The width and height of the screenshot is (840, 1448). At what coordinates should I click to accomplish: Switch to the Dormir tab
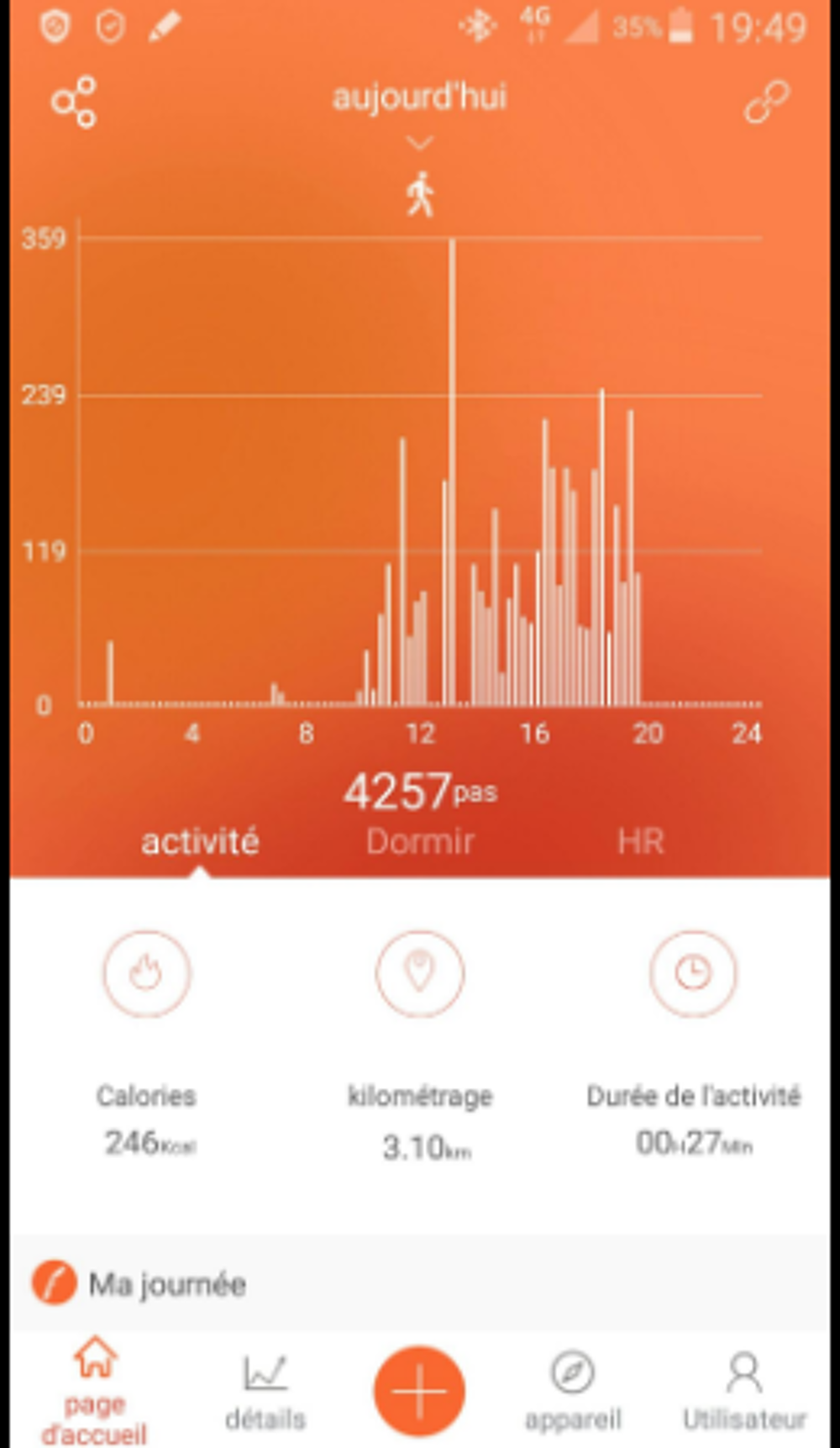point(420,841)
